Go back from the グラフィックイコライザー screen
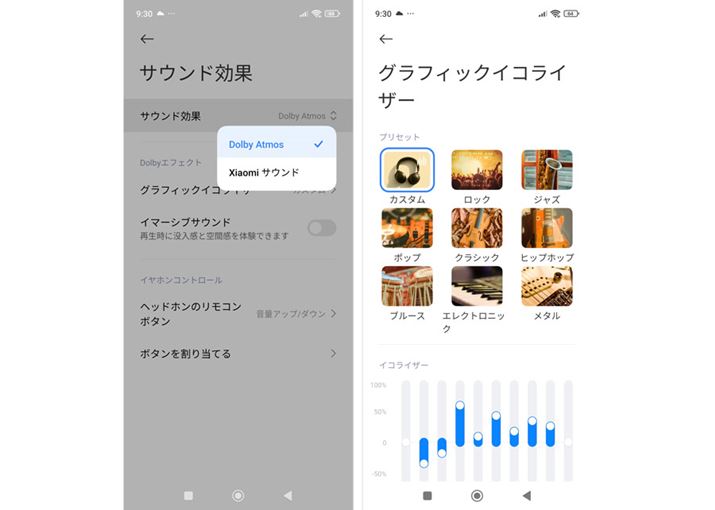 387,39
